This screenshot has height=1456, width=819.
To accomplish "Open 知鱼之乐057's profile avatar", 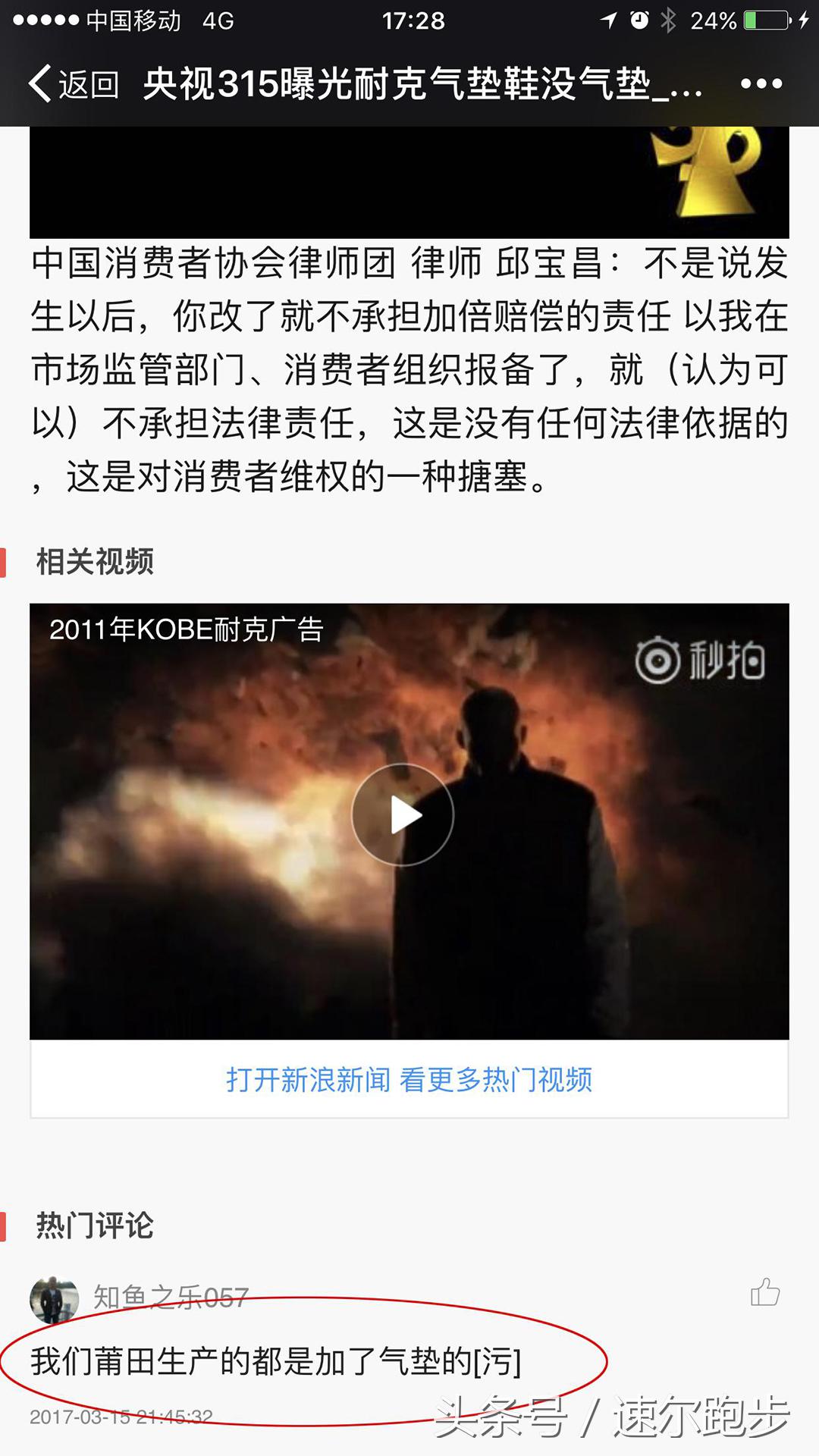I will pos(53,1299).
